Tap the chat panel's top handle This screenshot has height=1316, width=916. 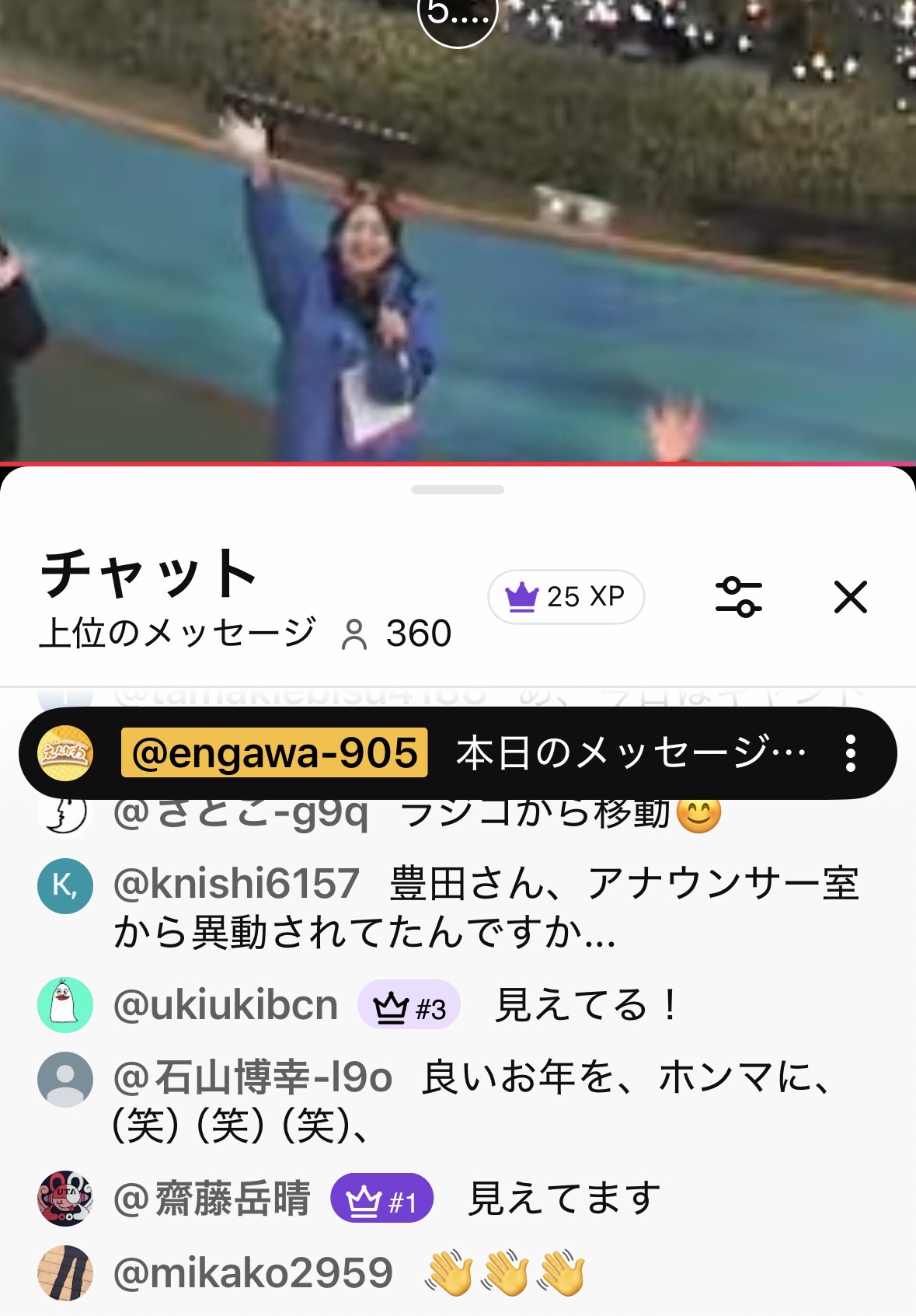[x=458, y=490]
